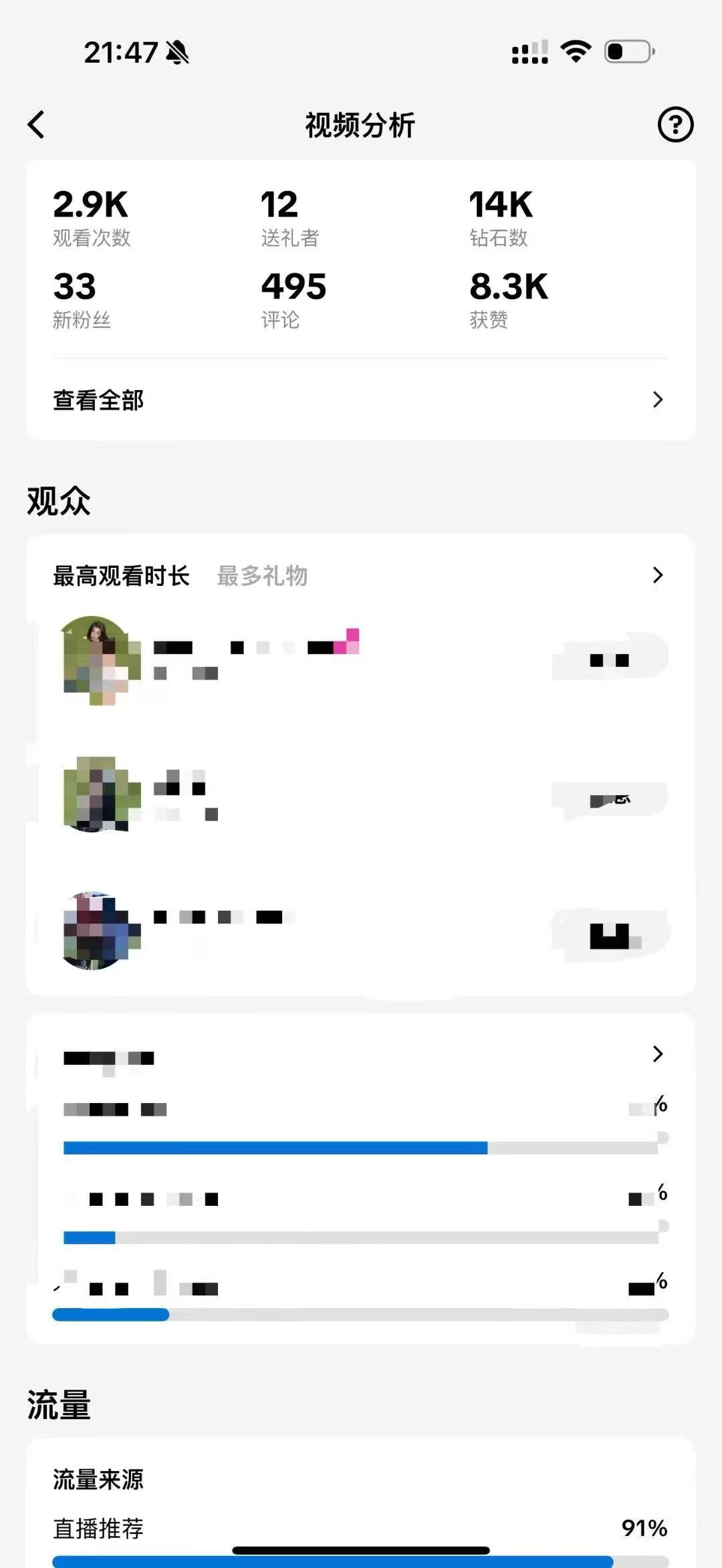Expand the audience breakdown chevron
This screenshot has width=722, height=1568.
coord(658,1054)
